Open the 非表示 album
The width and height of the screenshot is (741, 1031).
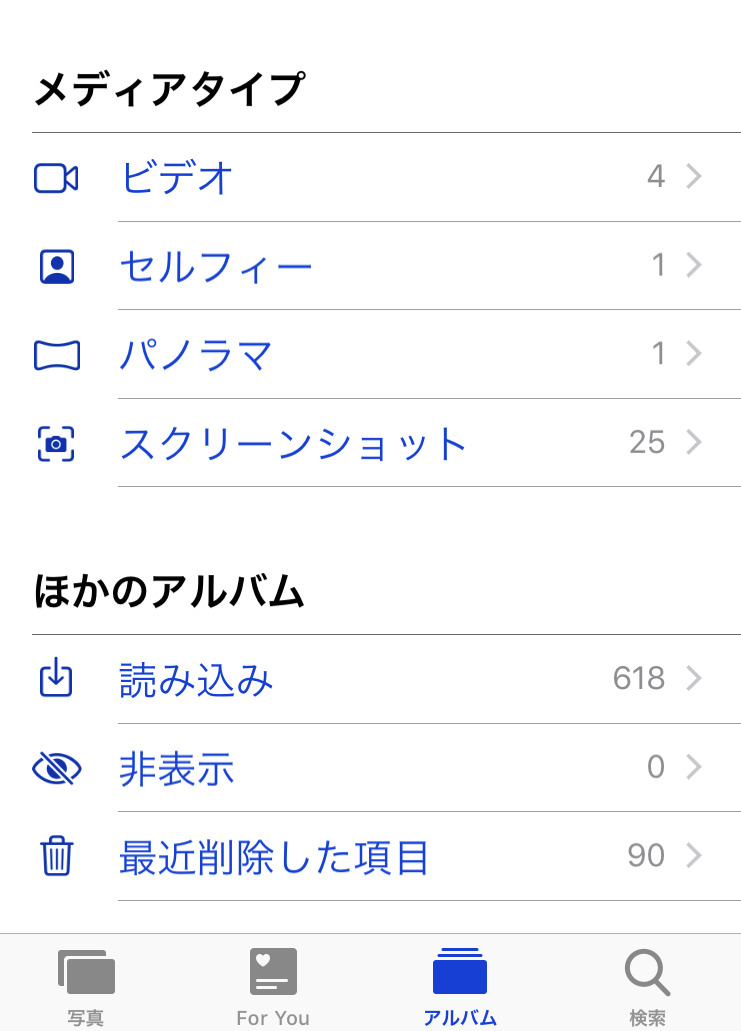(176, 768)
